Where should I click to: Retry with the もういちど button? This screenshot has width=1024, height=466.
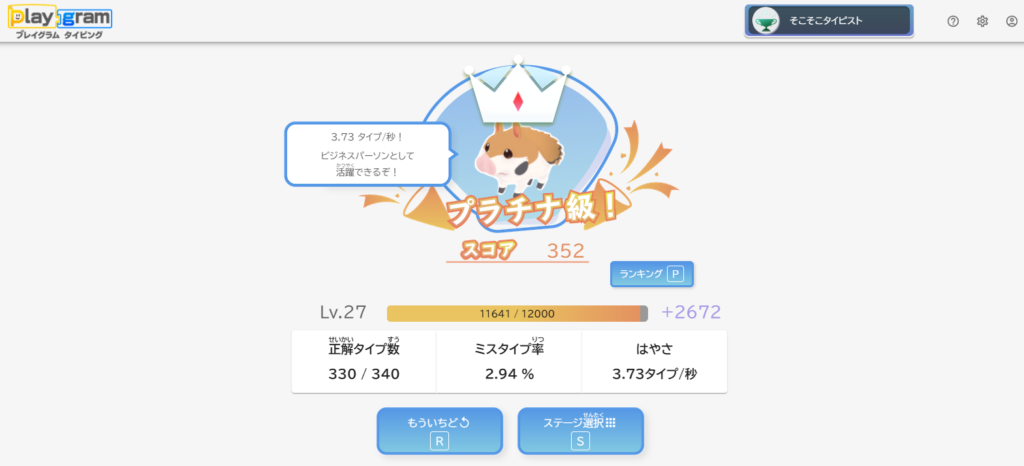point(438,431)
